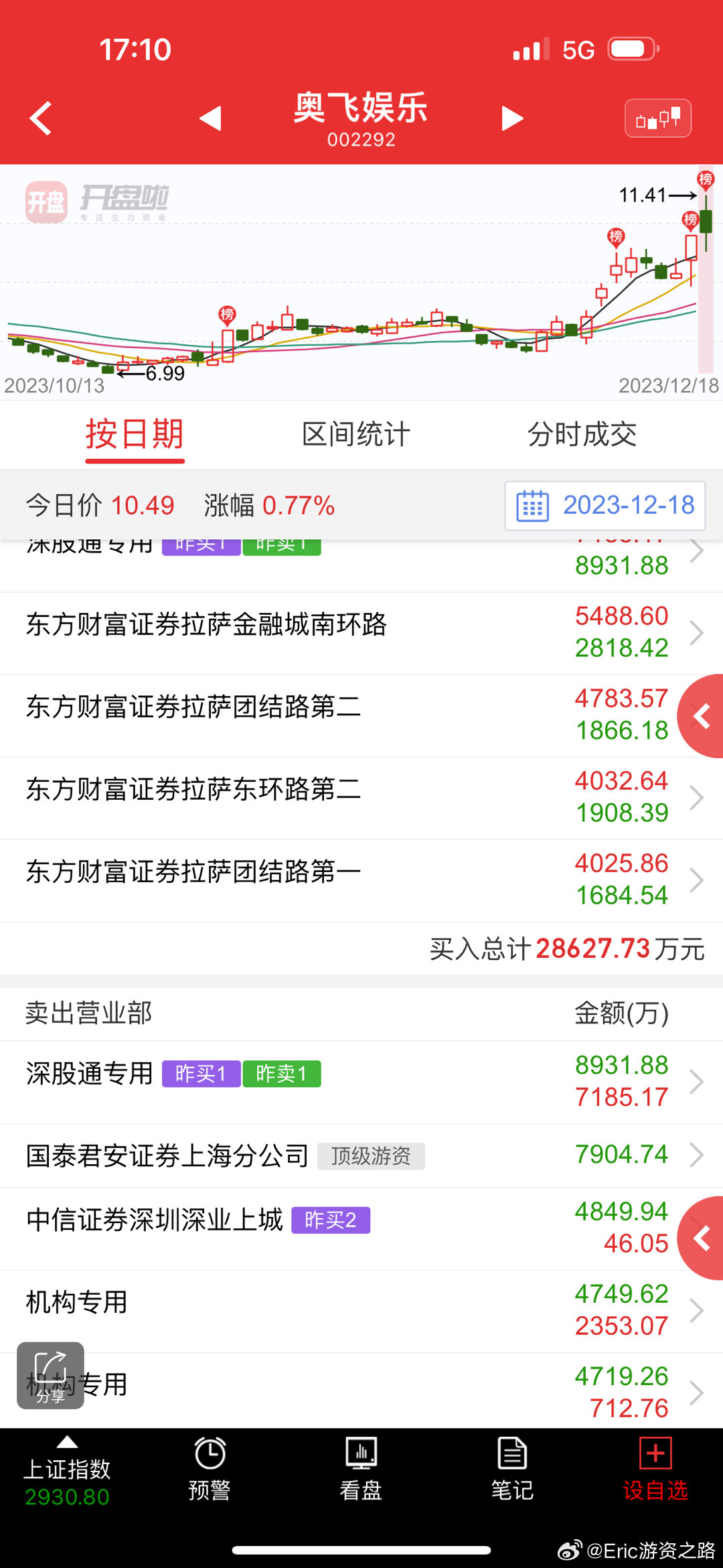Switch to the 区间统计 tab
723x1568 pixels.
click(x=356, y=435)
